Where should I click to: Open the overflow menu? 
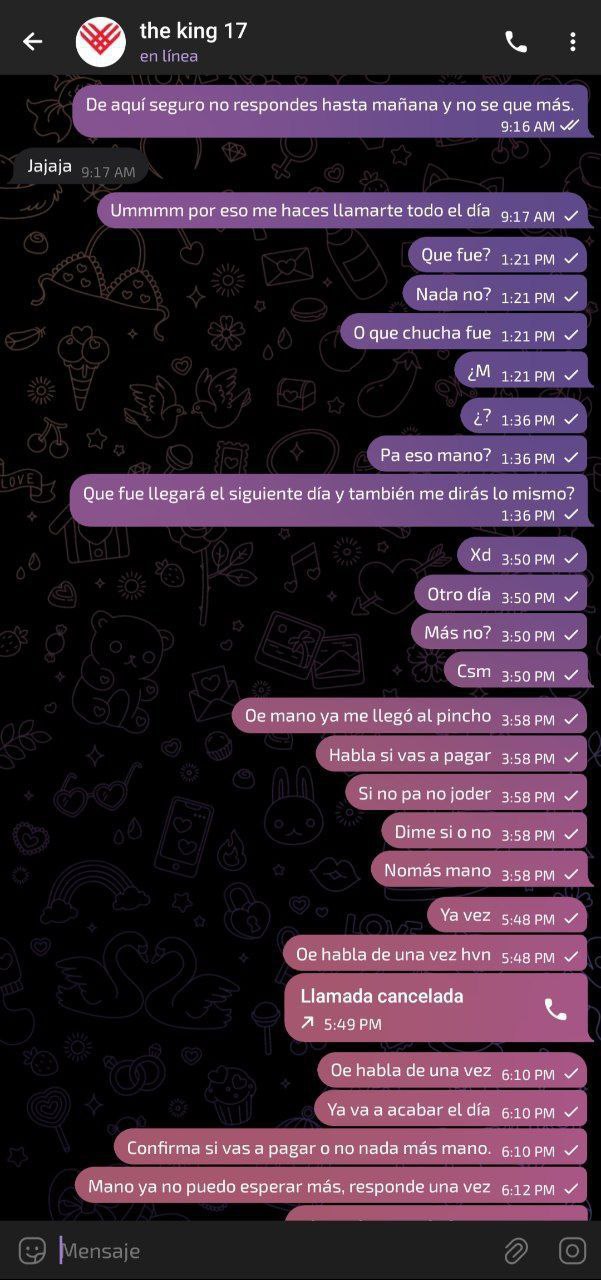tap(572, 41)
